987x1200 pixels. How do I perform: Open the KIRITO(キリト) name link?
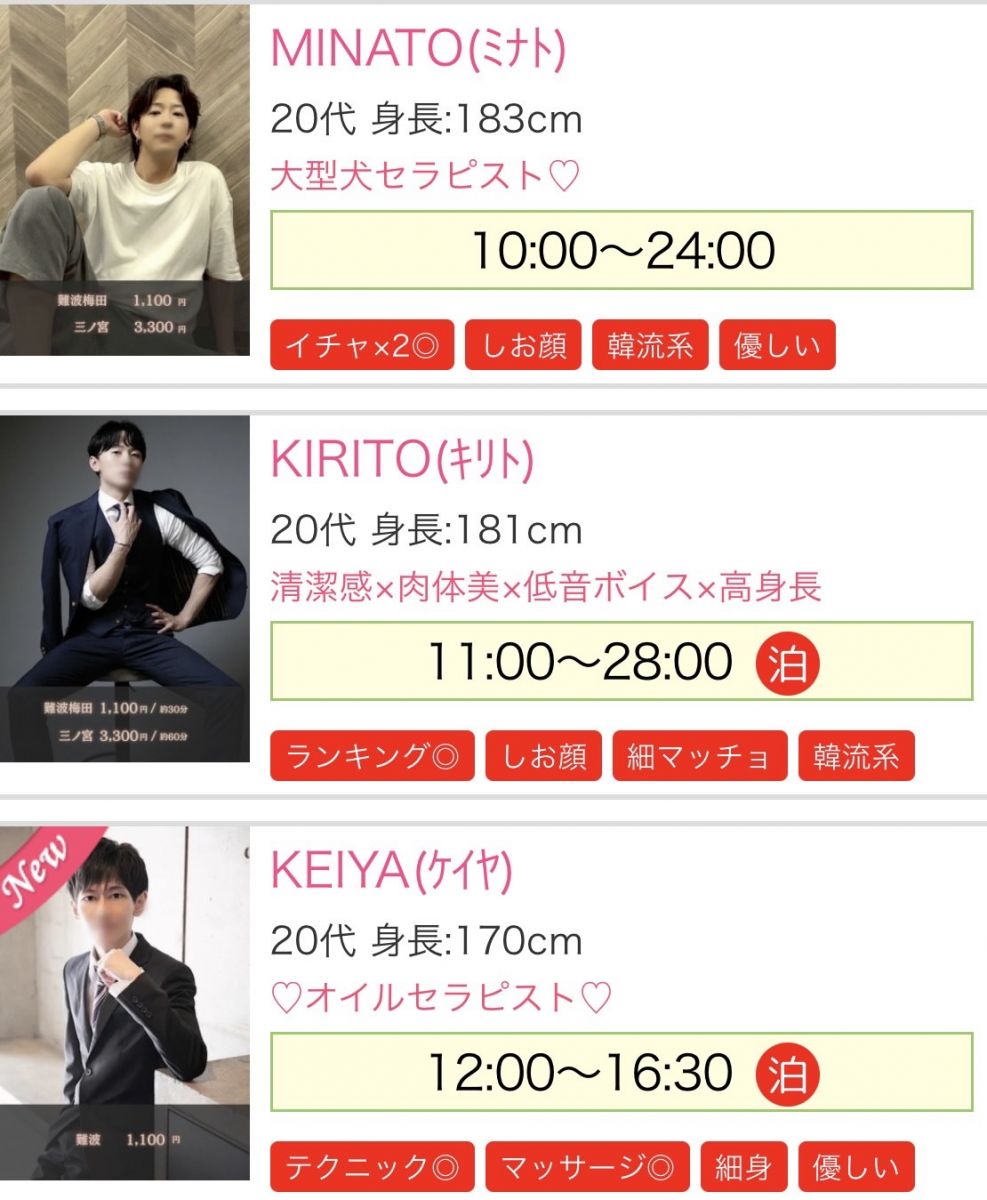(x=402, y=460)
